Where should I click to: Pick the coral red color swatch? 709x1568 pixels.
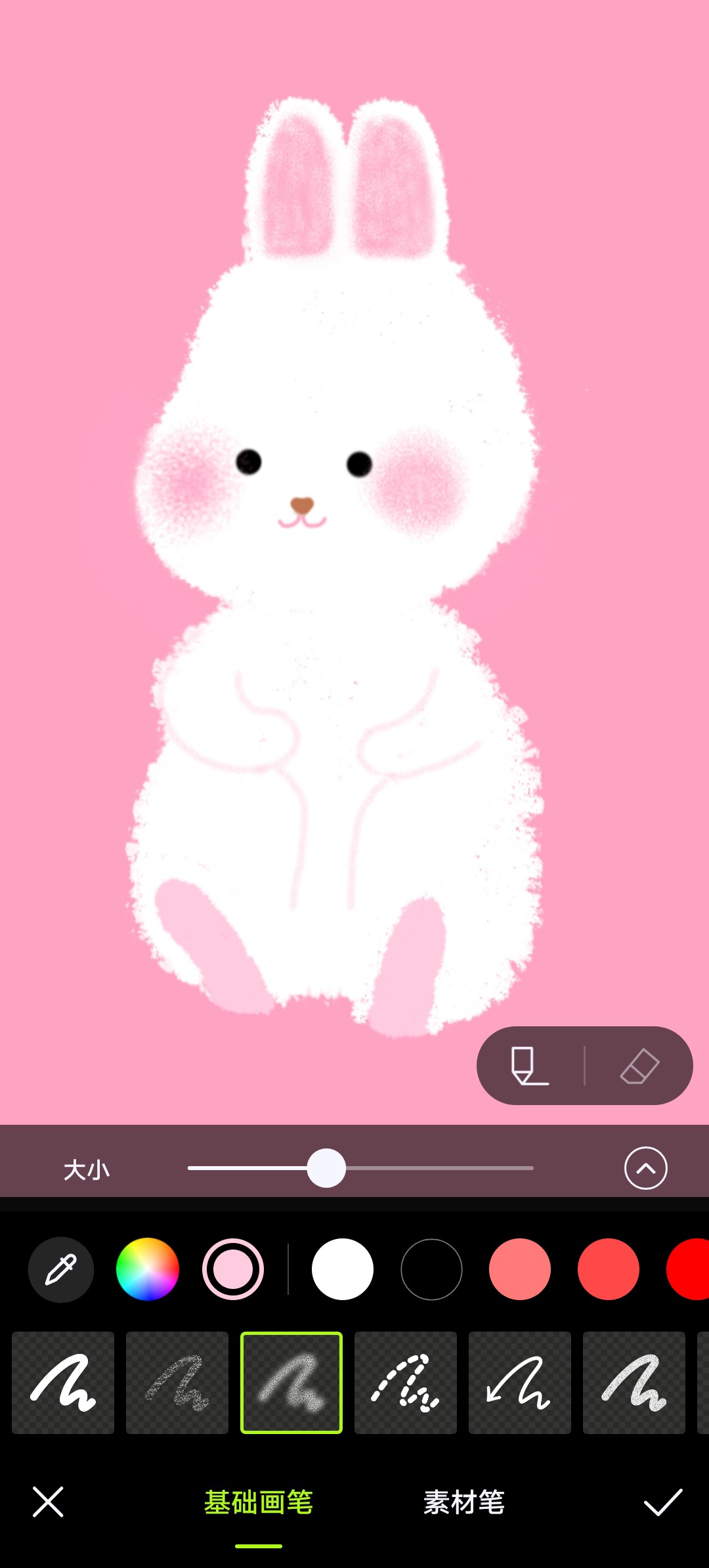(x=609, y=1269)
